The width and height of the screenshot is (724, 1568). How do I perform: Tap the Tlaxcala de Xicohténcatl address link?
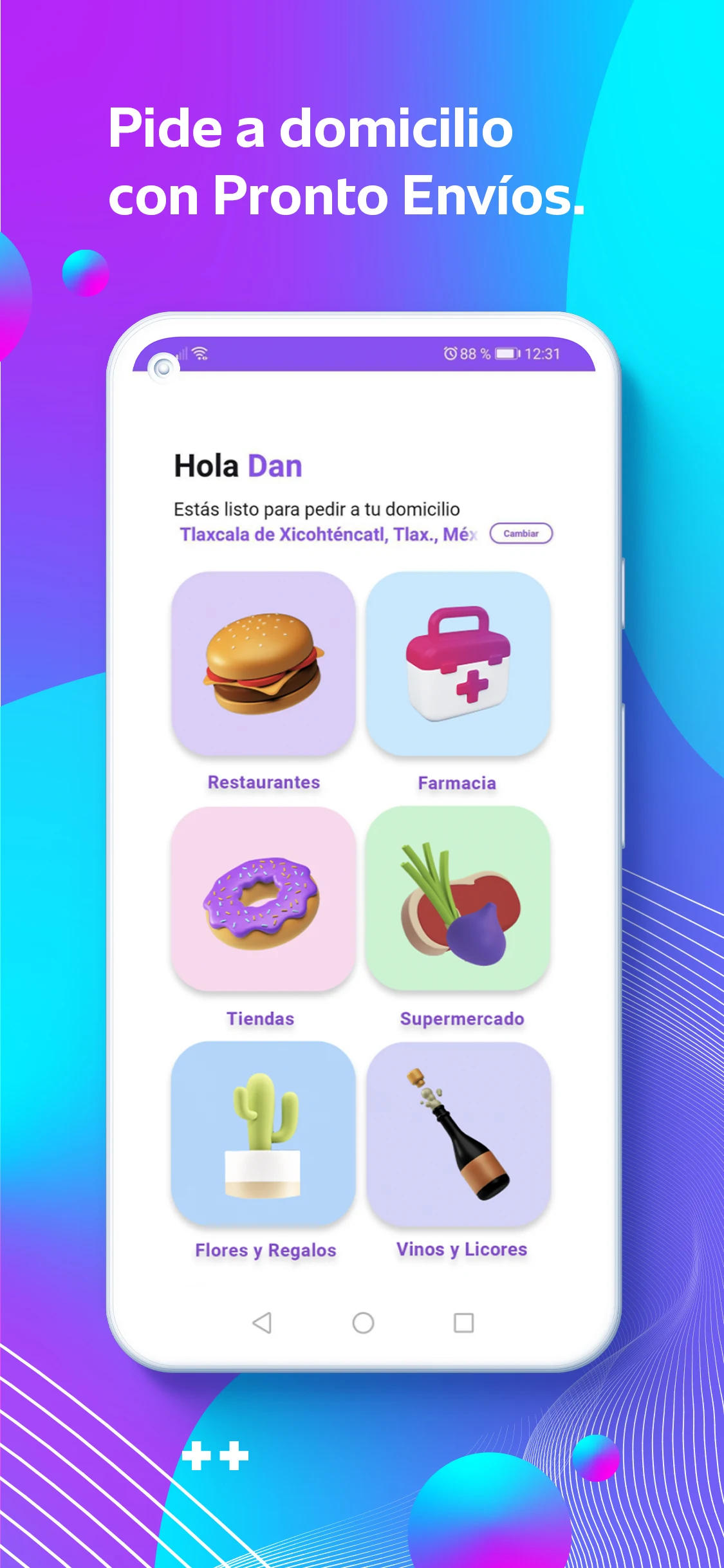(x=328, y=535)
